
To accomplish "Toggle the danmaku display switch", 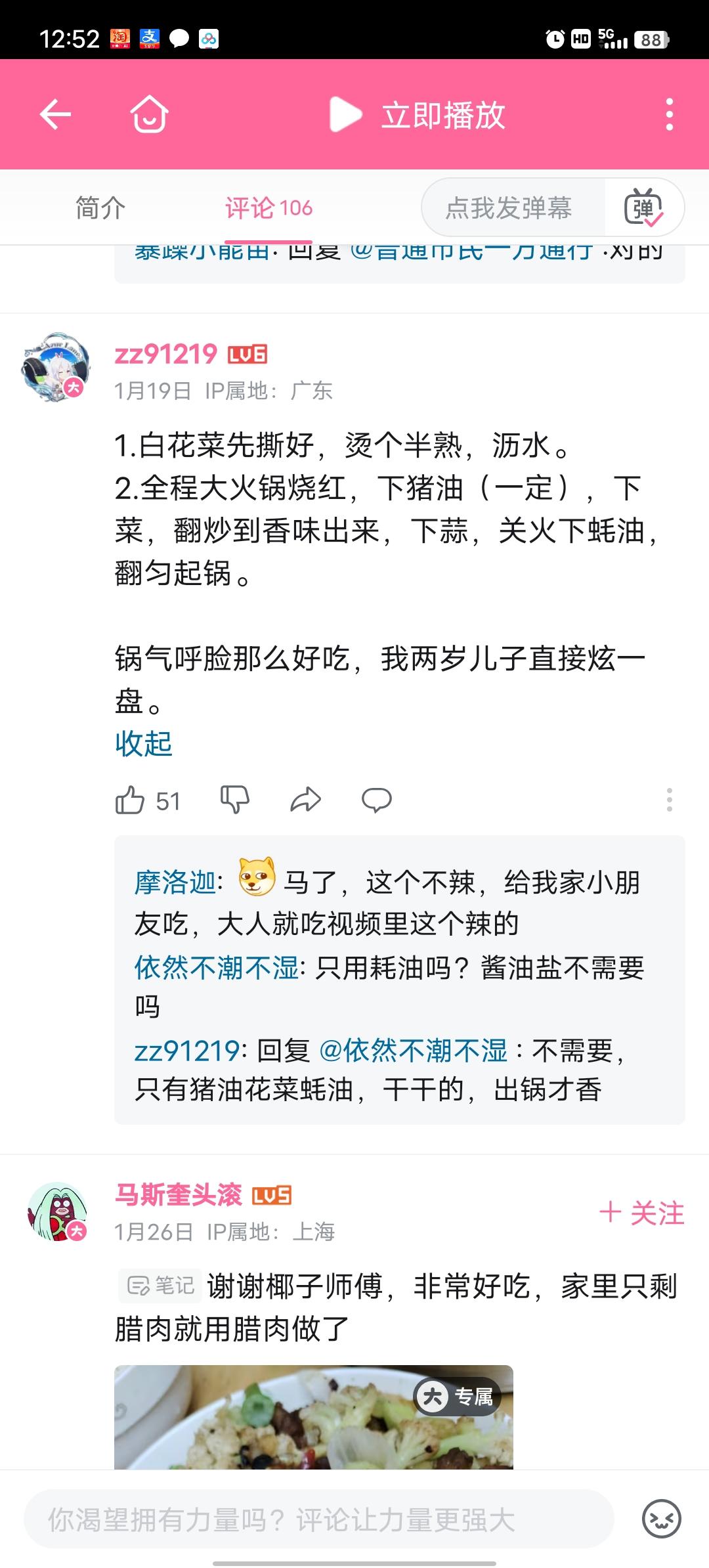I will click(x=643, y=208).
